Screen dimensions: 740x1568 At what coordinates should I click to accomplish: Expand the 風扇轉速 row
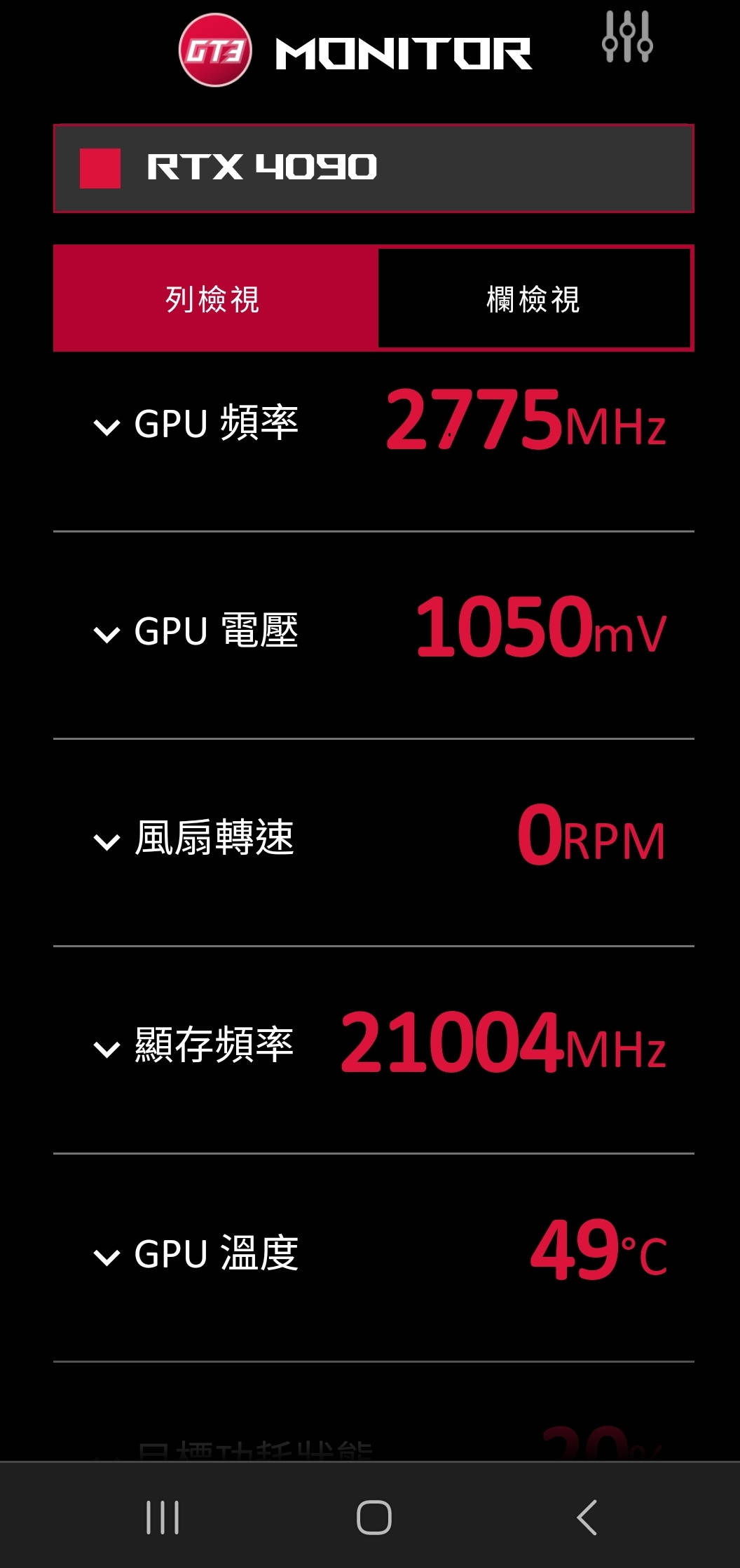point(107,841)
